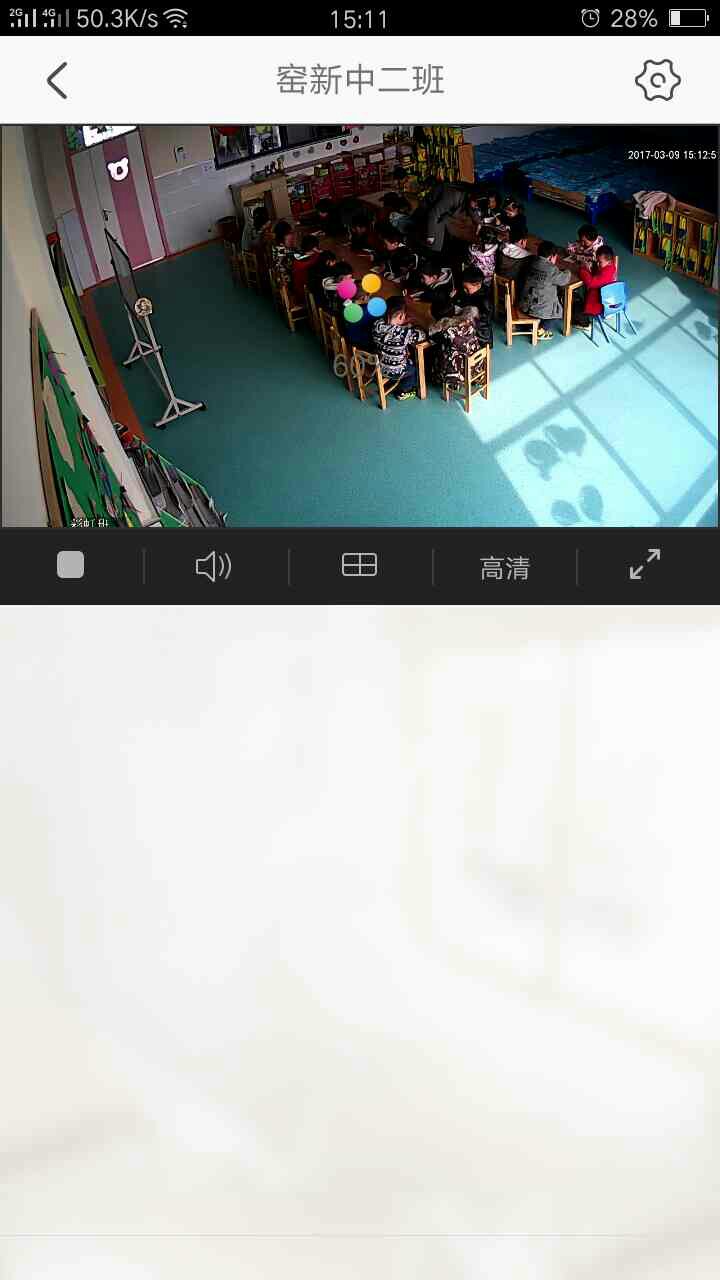Mute the camera audio speaker
The width and height of the screenshot is (720, 1280).
click(213, 567)
